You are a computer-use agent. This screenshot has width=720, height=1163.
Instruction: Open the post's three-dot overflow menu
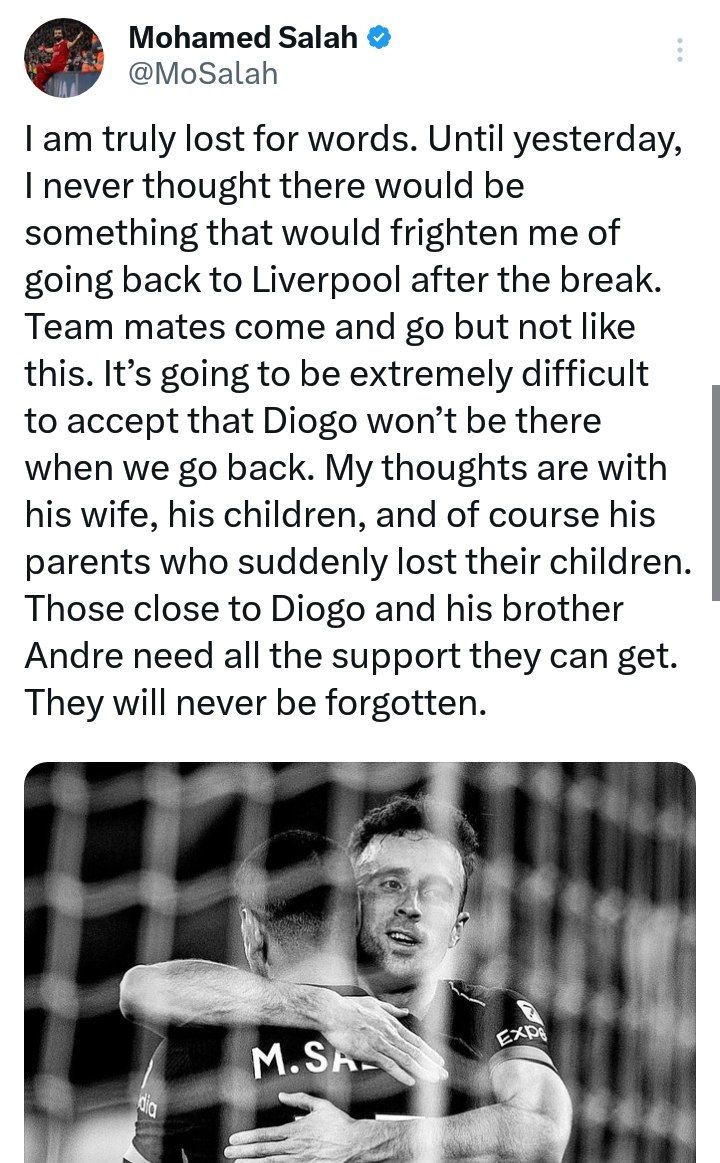pyautogui.click(x=680, y=50)
